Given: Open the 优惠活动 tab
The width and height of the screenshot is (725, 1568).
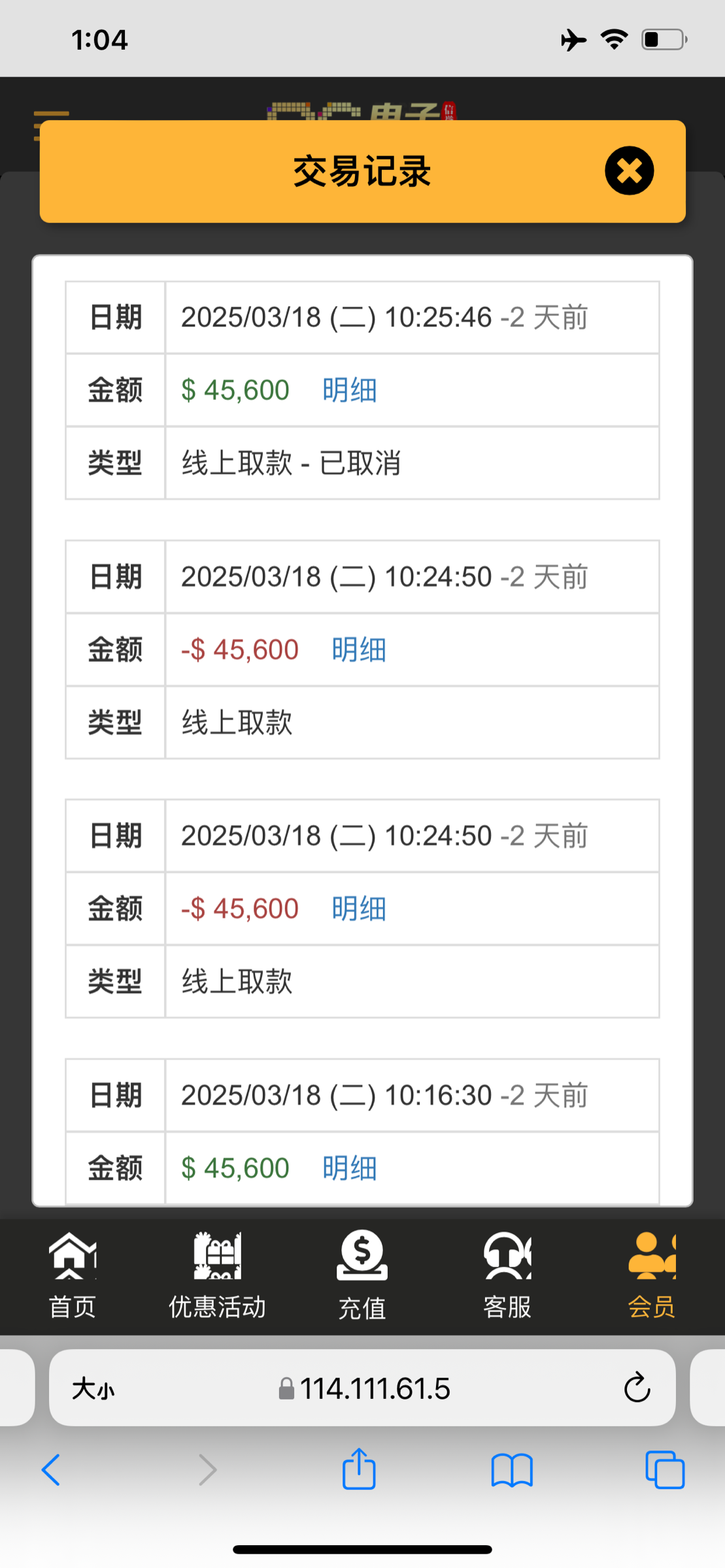Looking at the screenshot, I should coord(217,1275).
